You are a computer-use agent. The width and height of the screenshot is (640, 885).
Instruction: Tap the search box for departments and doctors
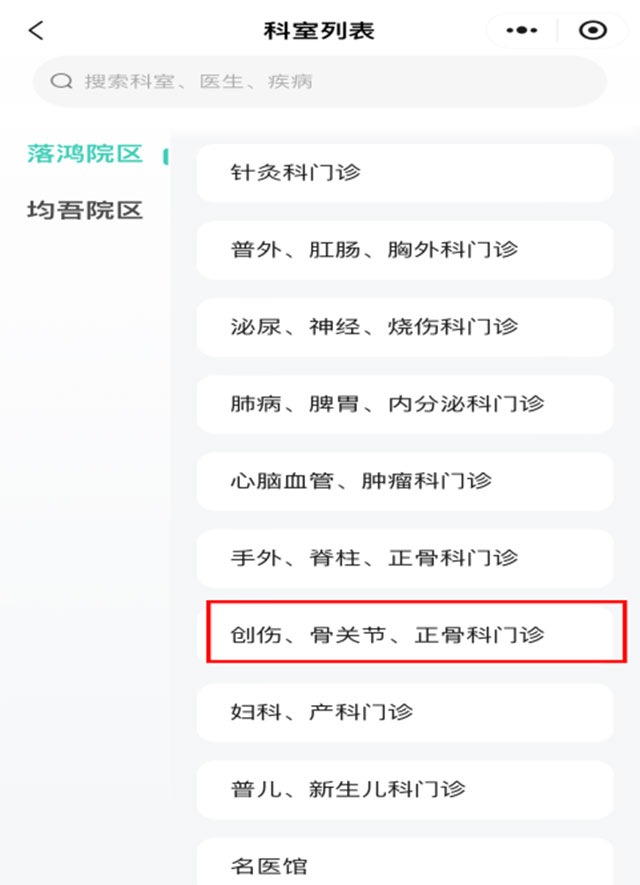click(x=320, y=81)
